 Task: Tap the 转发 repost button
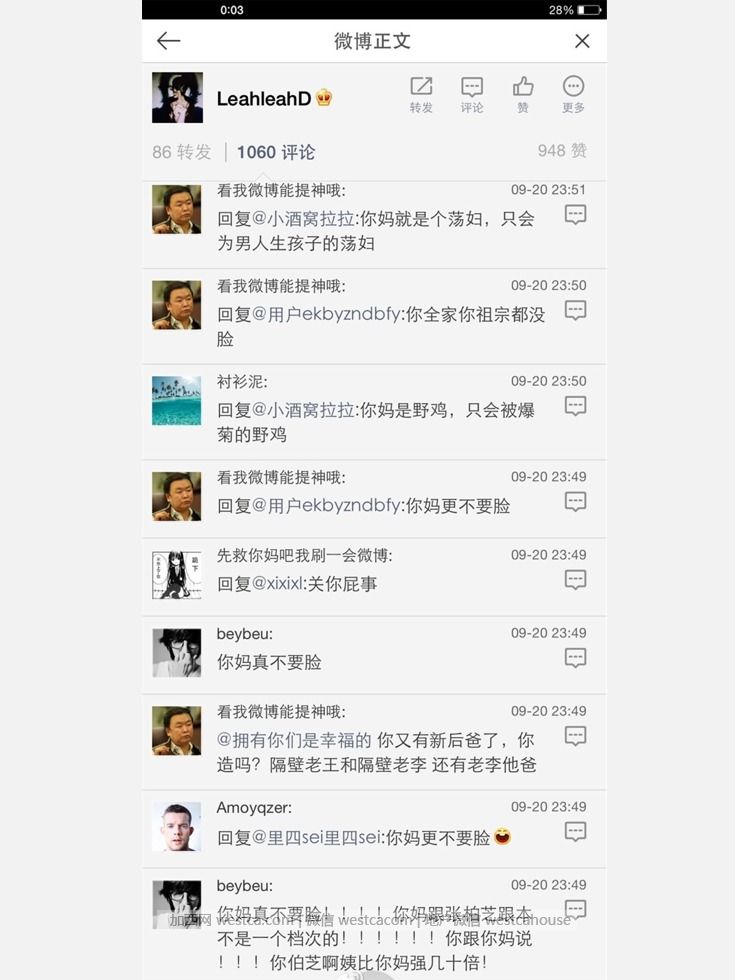click(x=421, y=95)
